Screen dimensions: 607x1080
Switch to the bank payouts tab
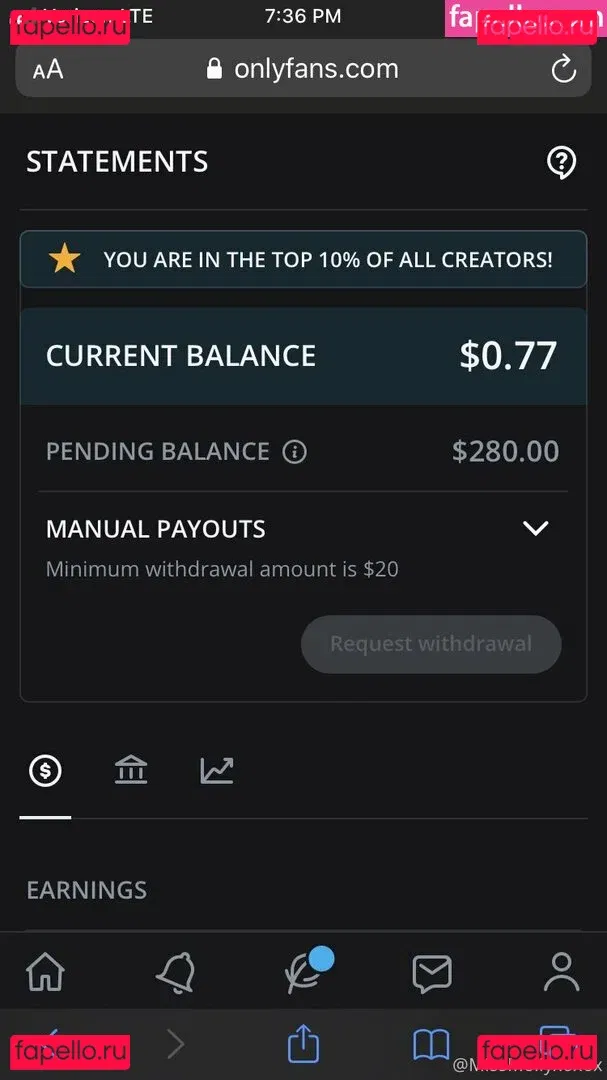point(131,770)
